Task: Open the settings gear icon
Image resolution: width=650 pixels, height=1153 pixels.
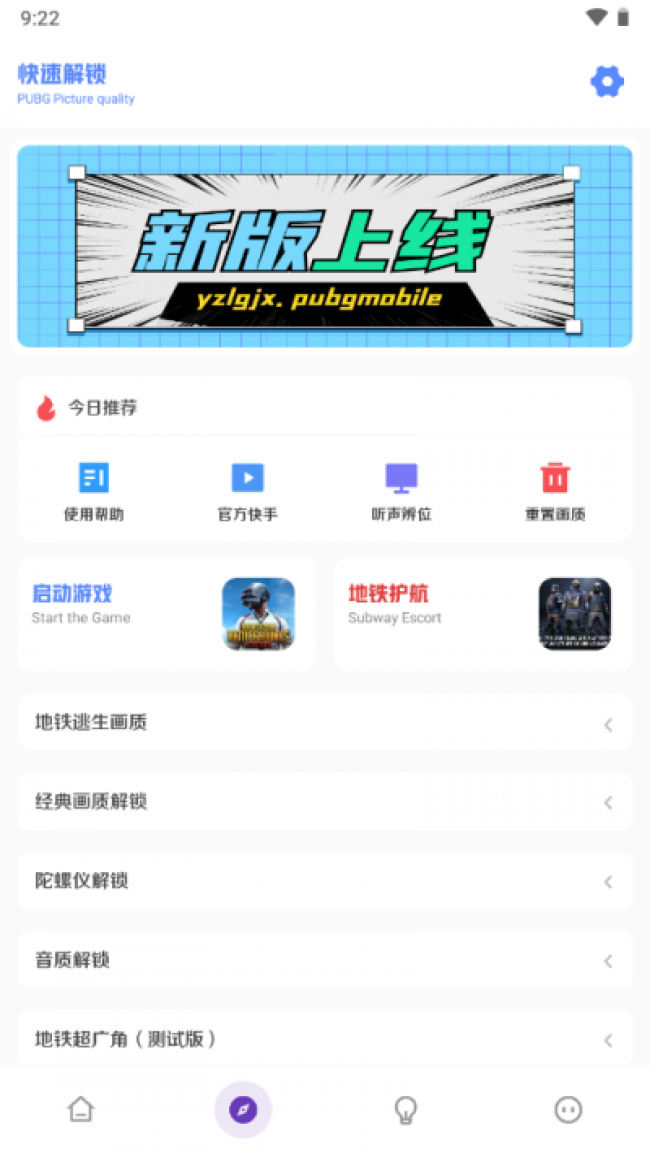Action: [x=607, y=81]
